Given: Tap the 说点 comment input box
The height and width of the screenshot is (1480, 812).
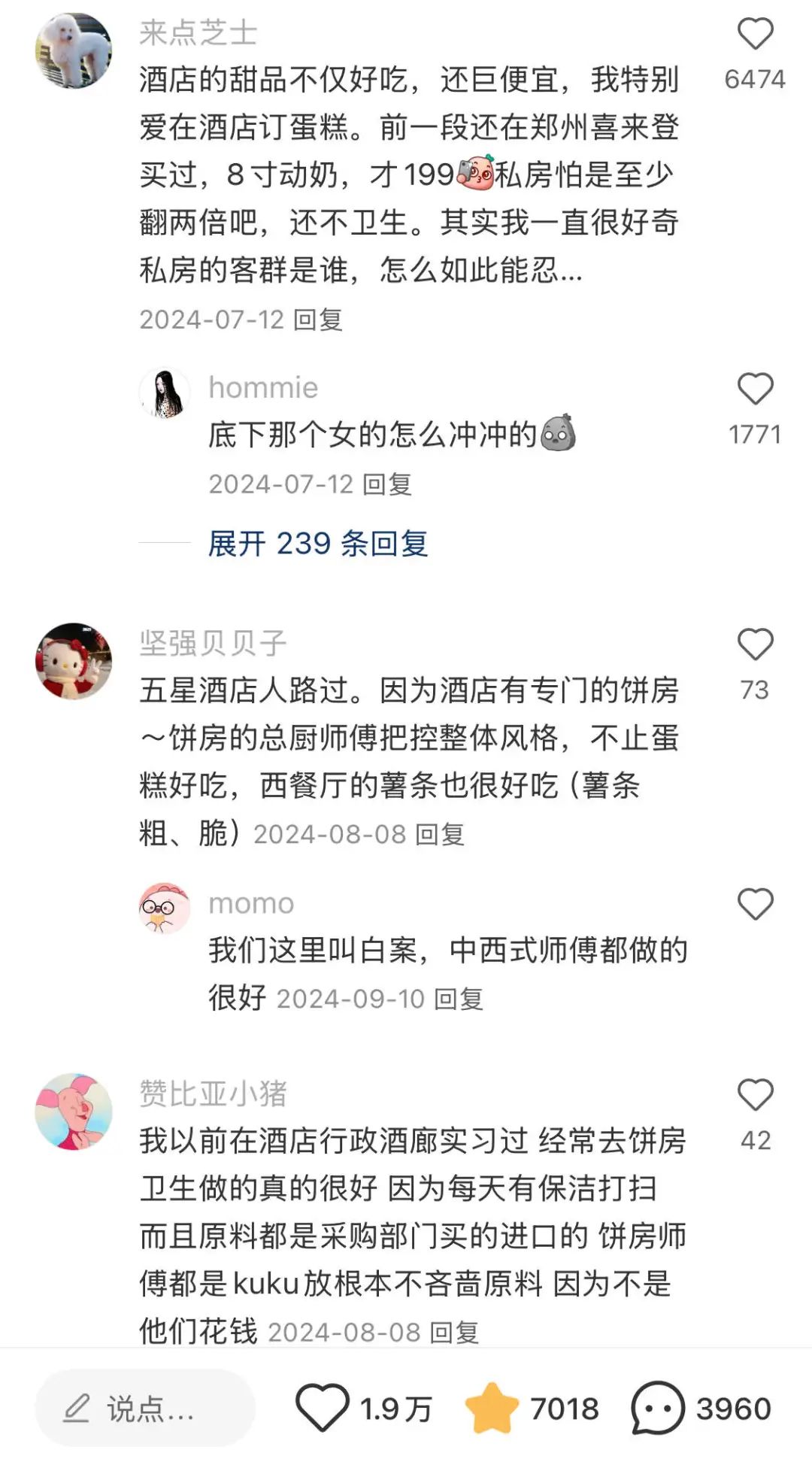Looking at the screenshot, I should [x=145, y=1409].
